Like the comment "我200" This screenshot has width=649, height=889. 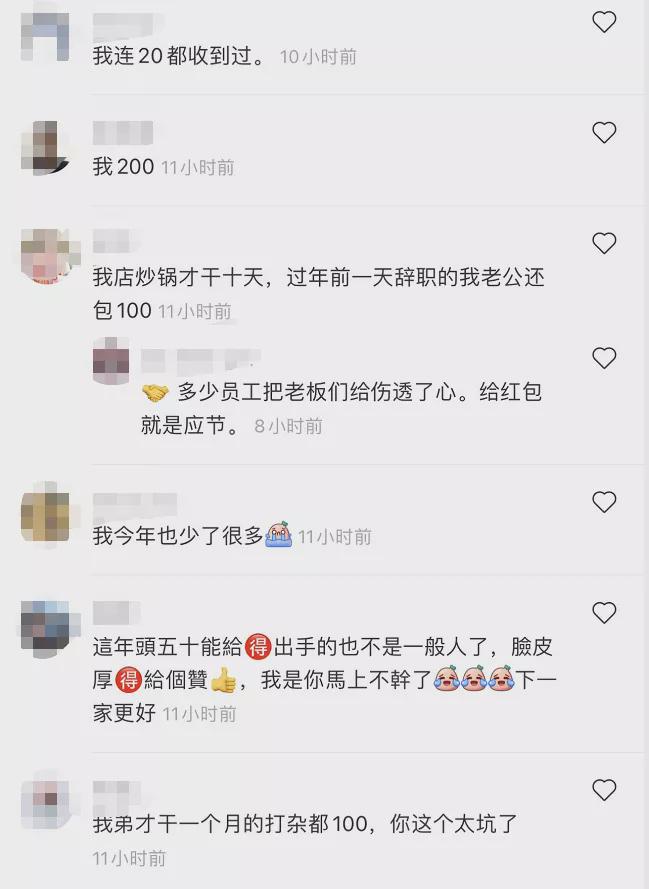[604, 132]
